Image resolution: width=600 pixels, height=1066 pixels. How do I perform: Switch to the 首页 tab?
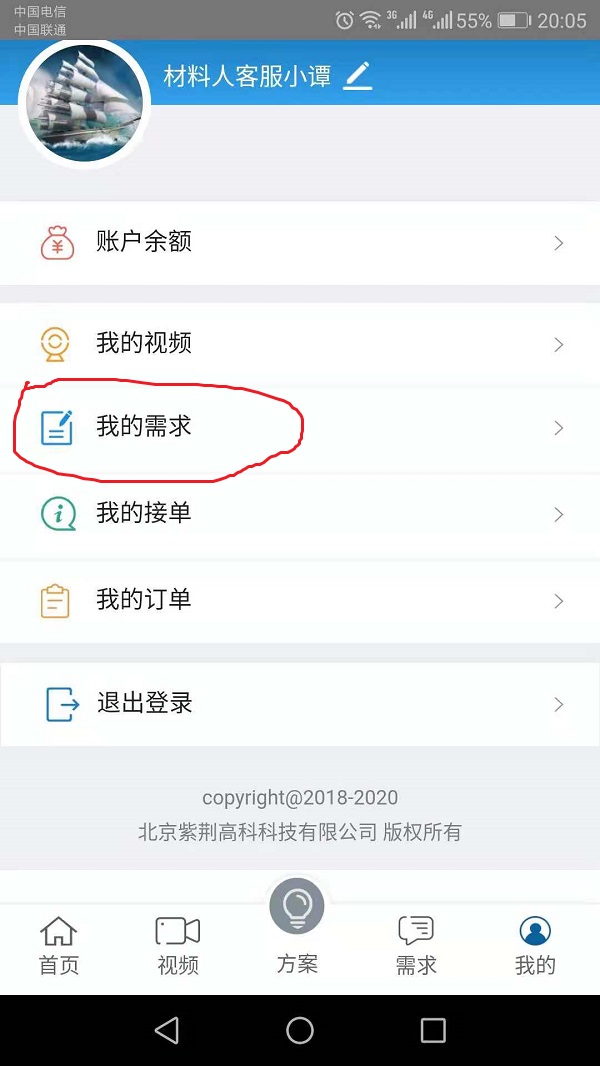58,946
